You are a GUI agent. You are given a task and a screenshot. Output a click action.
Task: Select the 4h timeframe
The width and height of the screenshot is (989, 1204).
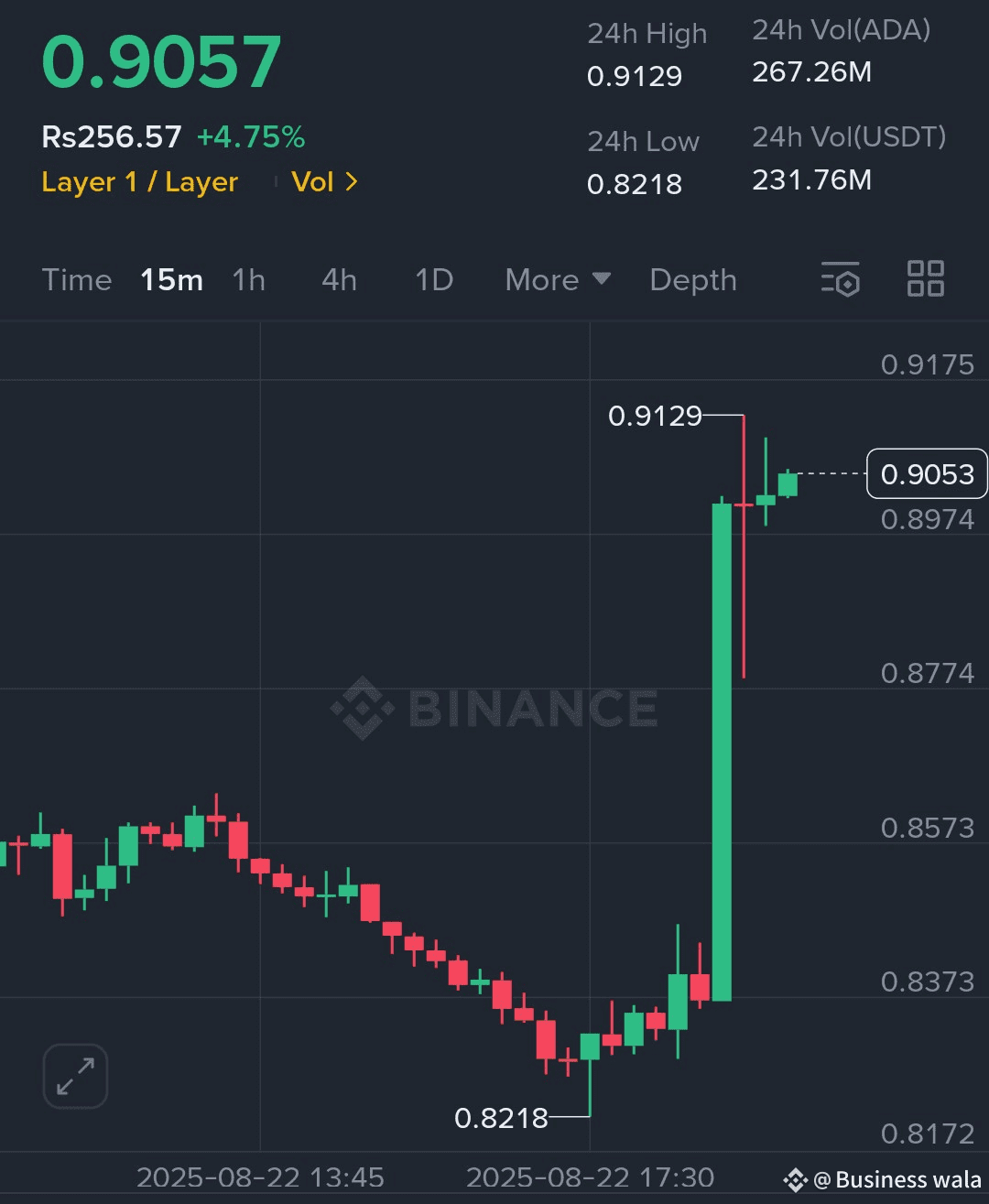pos(339,280)
